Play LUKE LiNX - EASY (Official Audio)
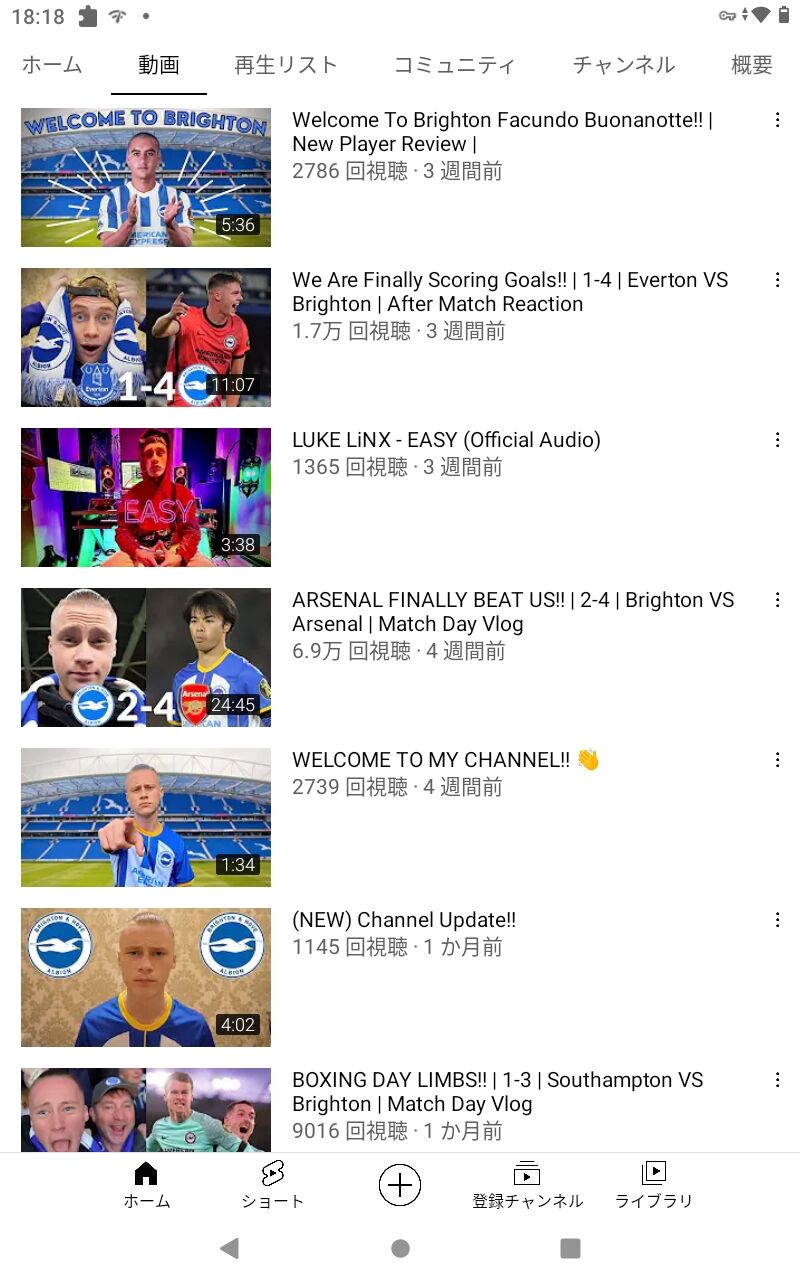Image resolution: width=800 pixels, height=1280 pixels. pos(146,497)
